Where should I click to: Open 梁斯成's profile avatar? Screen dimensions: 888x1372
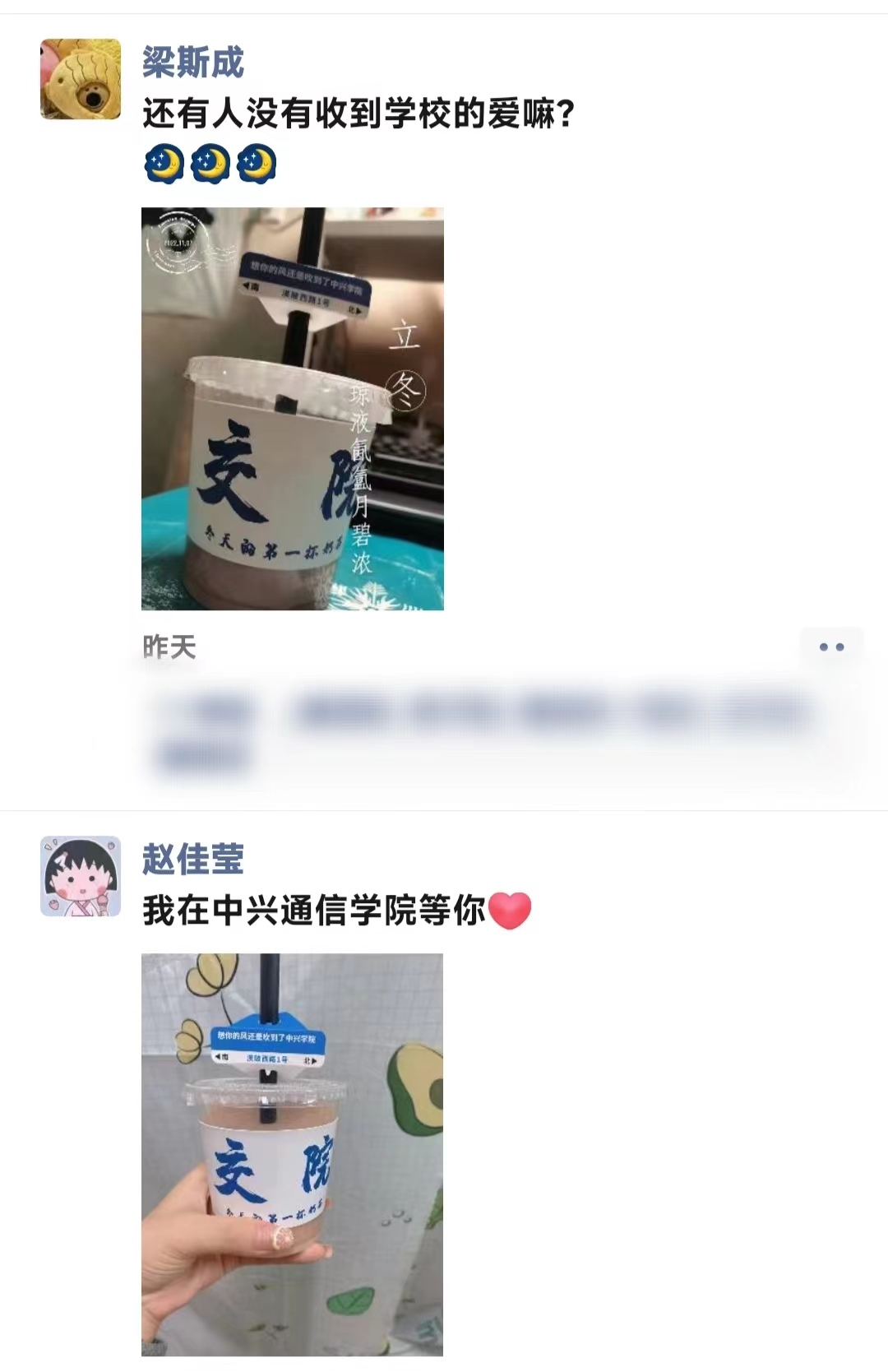[x=81, y=79]
